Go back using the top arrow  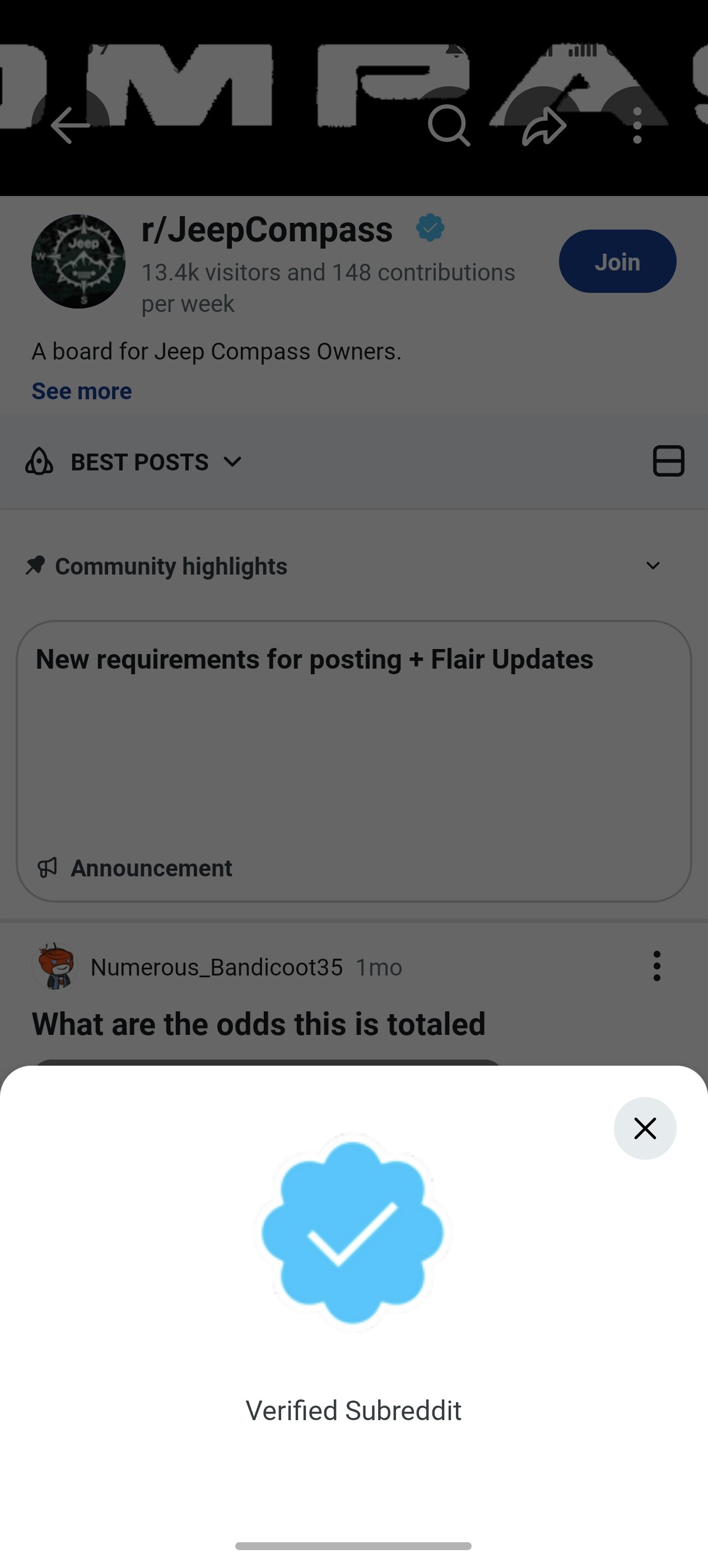pyautogui.click(x=71, y=125)
